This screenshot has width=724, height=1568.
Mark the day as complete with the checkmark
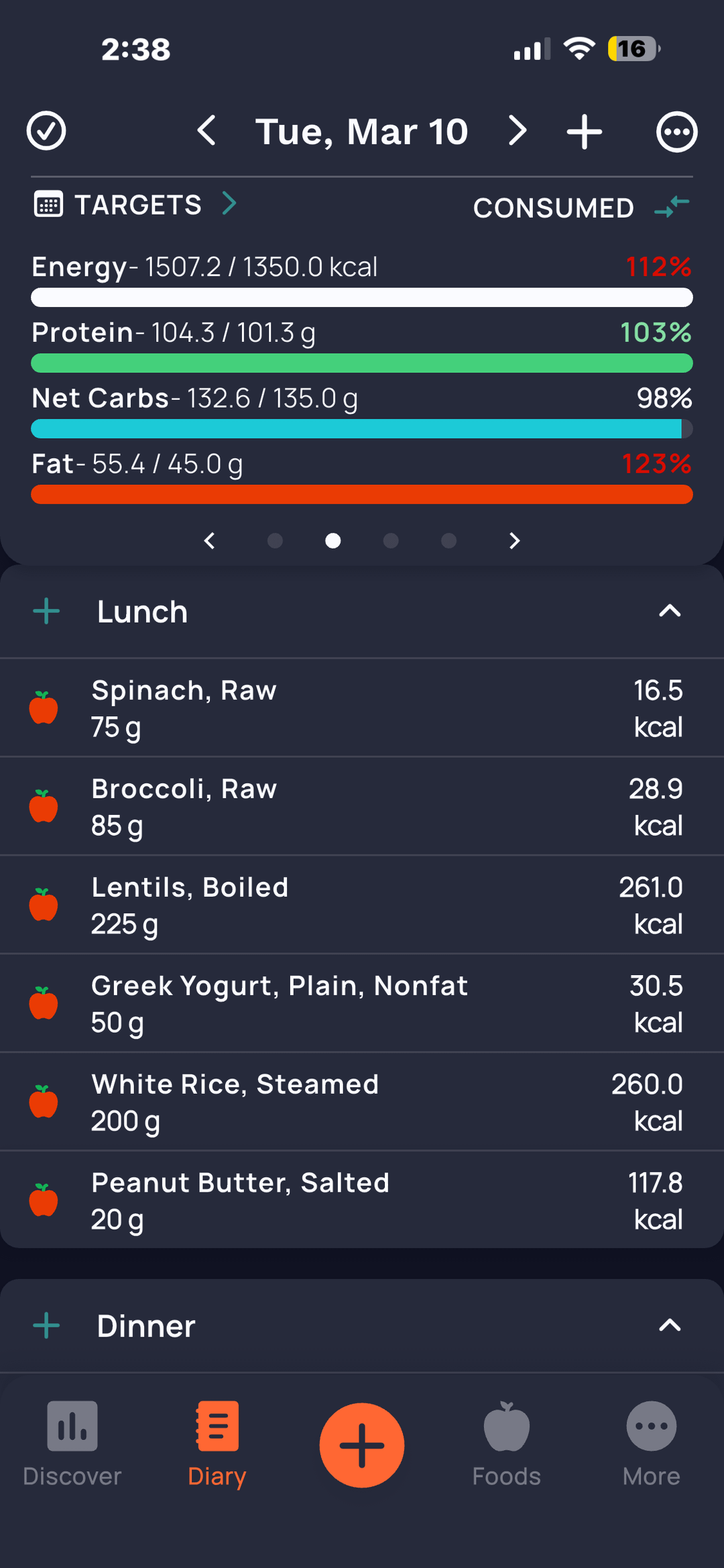46,131
